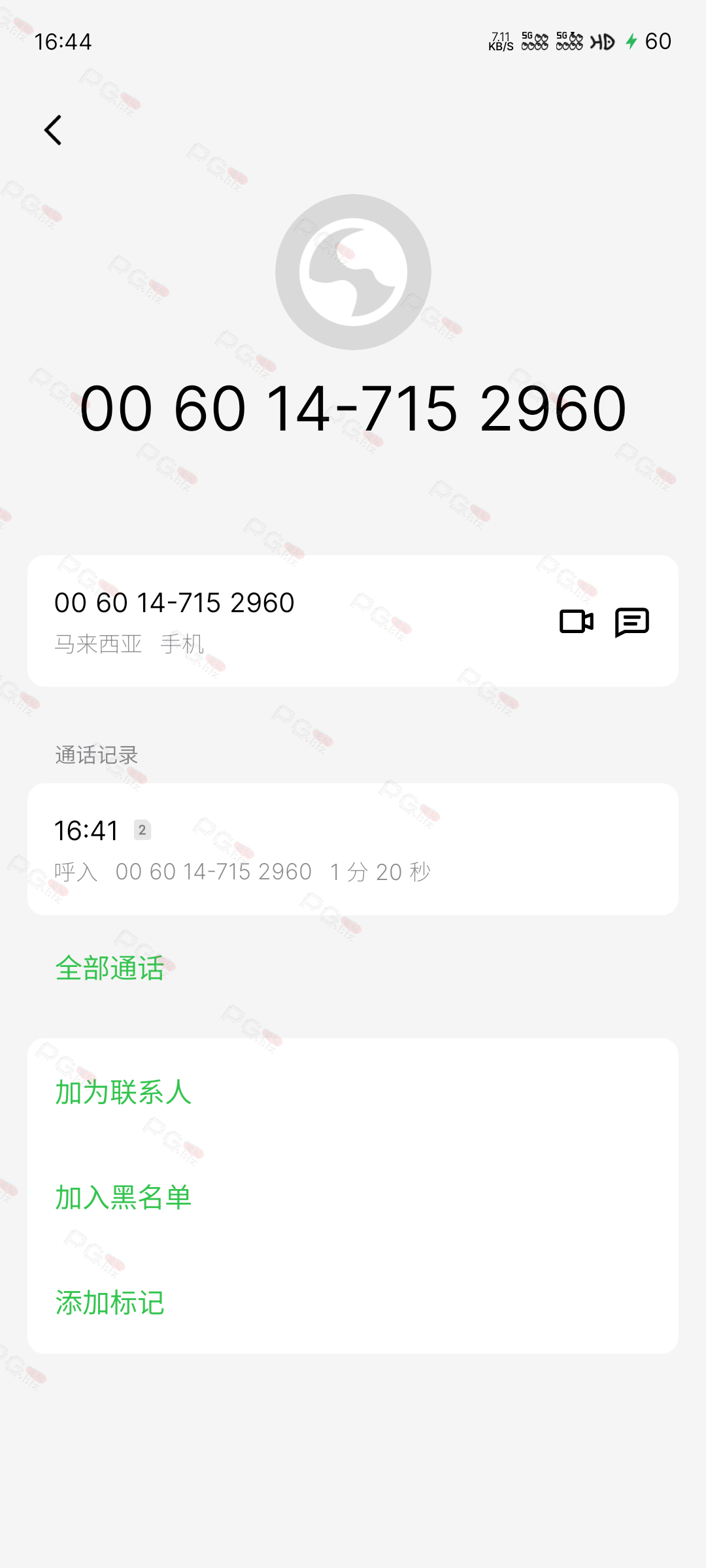Go back using the top-left arrow

(53, 130)
